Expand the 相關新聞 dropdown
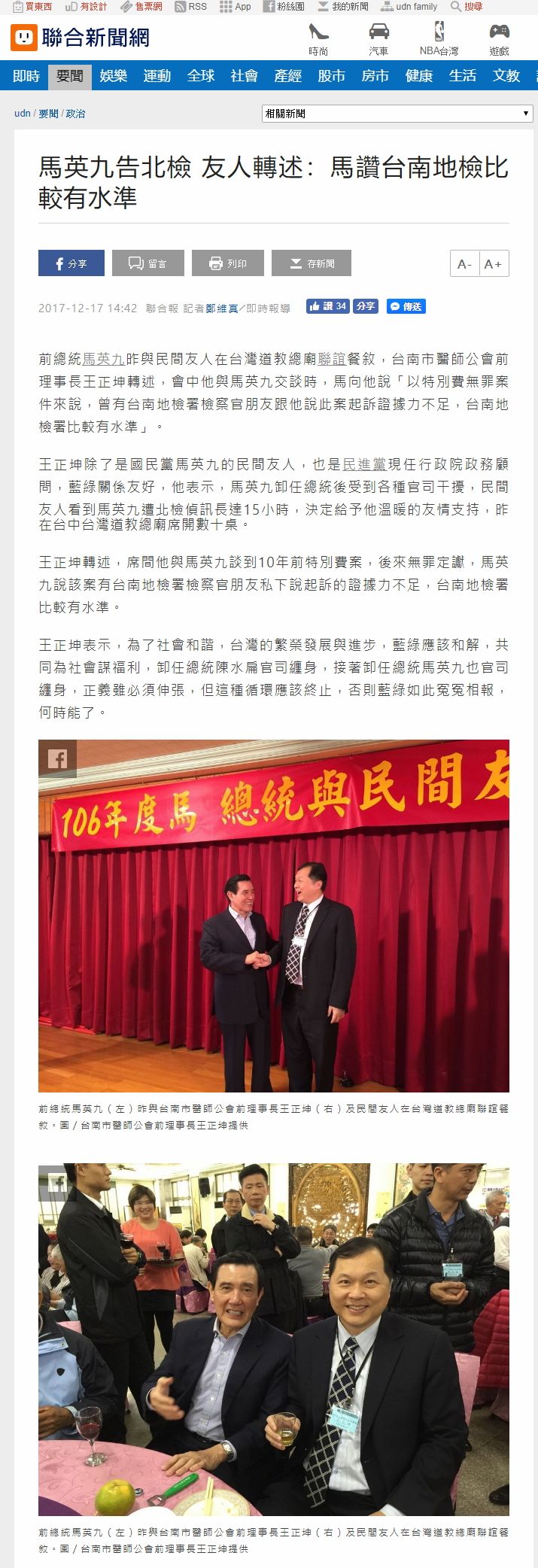The image size is (538, 1568). coord(397,114)
